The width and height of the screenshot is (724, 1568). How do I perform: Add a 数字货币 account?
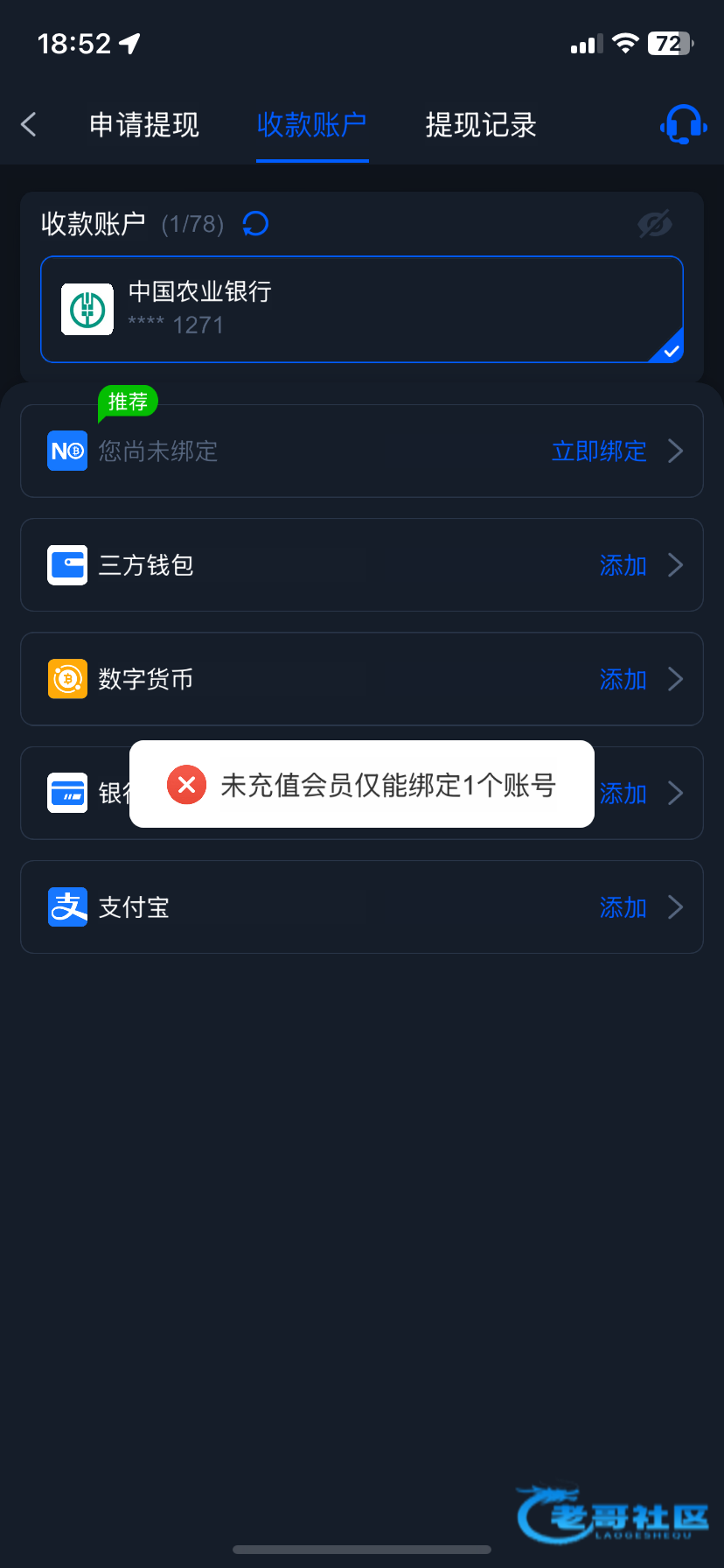pos(623,679)
